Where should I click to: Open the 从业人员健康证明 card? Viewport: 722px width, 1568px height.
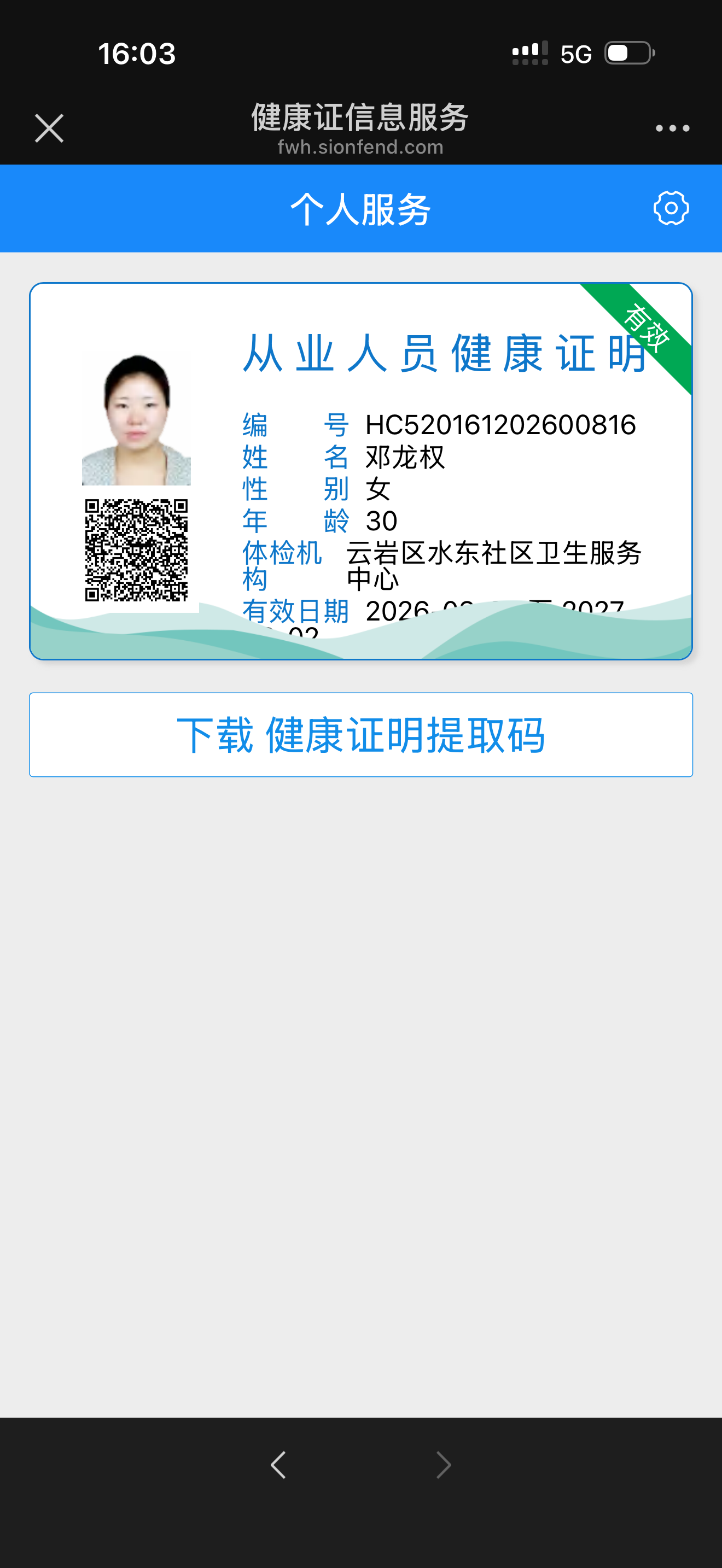point(360,471)
